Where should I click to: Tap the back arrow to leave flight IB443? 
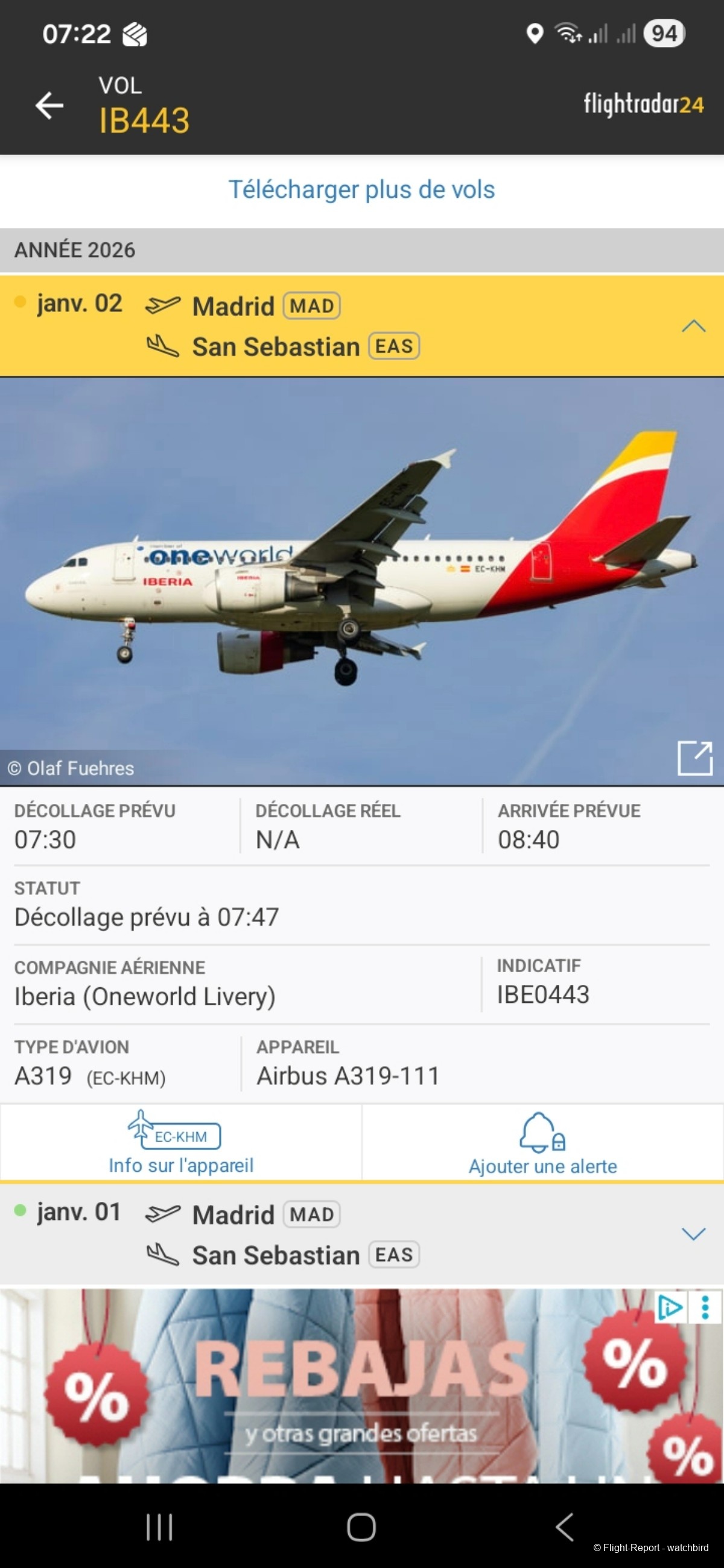coord(48,105)
